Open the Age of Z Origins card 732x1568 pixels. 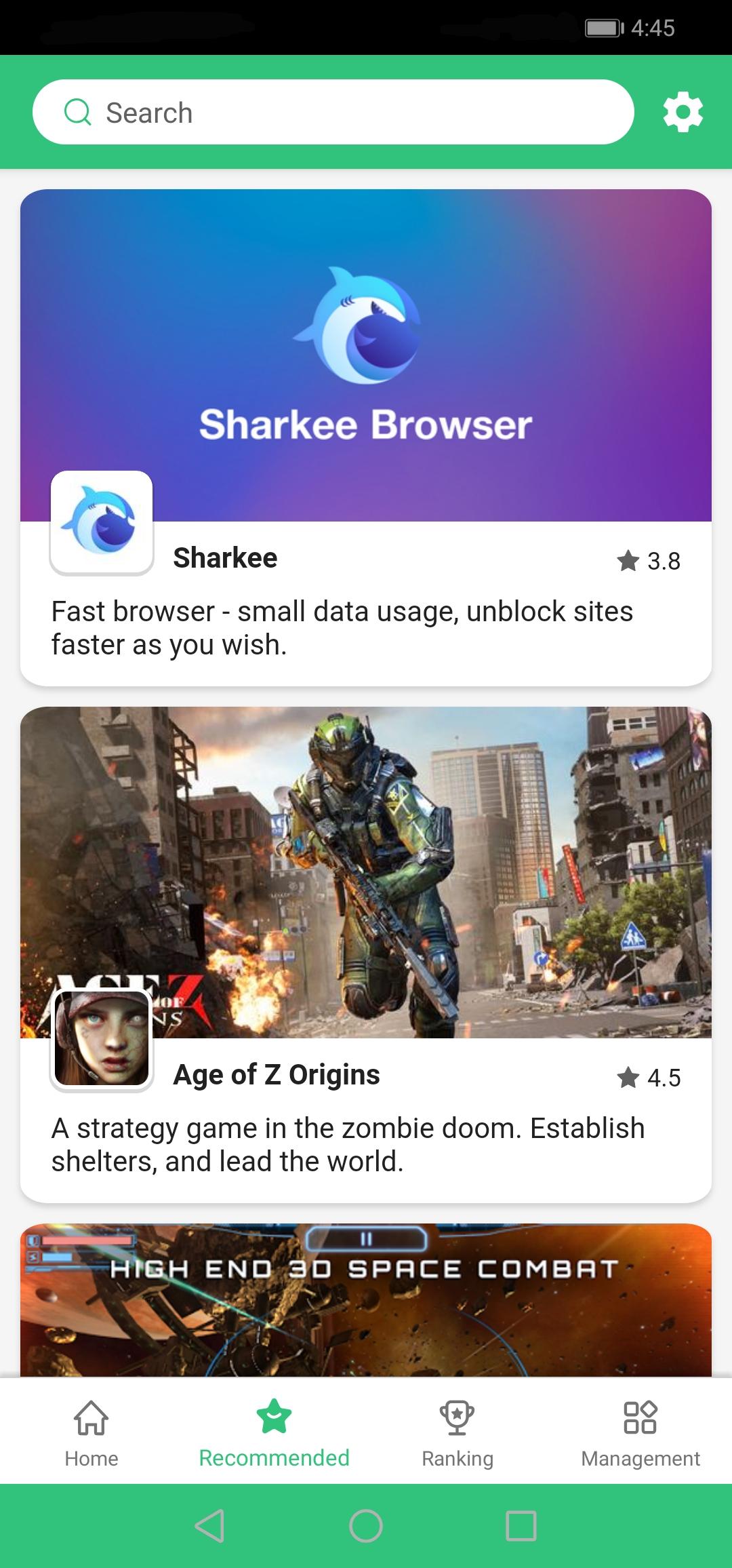tap(366, 953)
